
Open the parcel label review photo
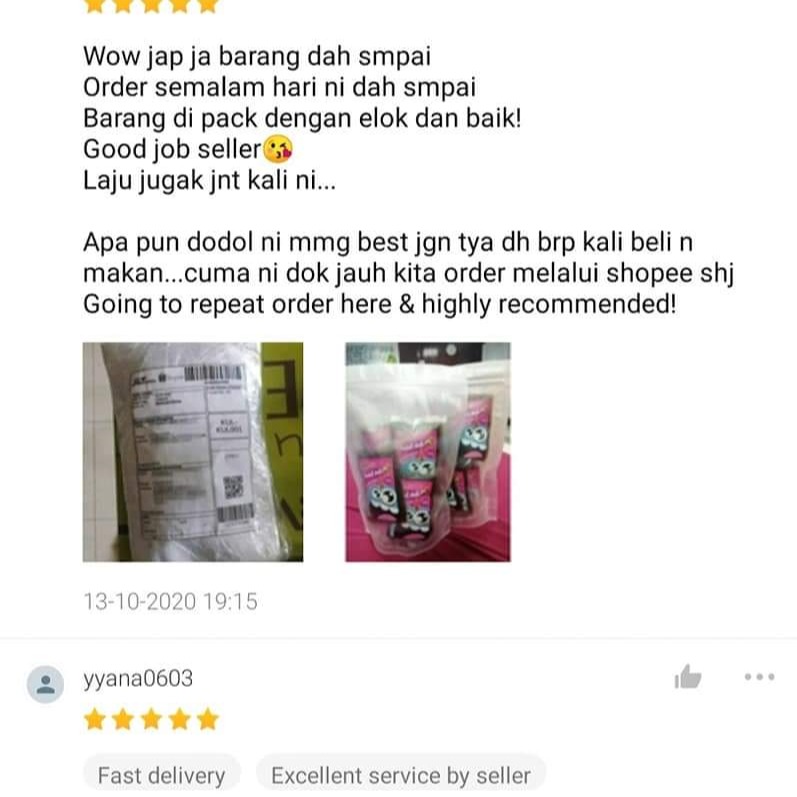coord(193,452)
